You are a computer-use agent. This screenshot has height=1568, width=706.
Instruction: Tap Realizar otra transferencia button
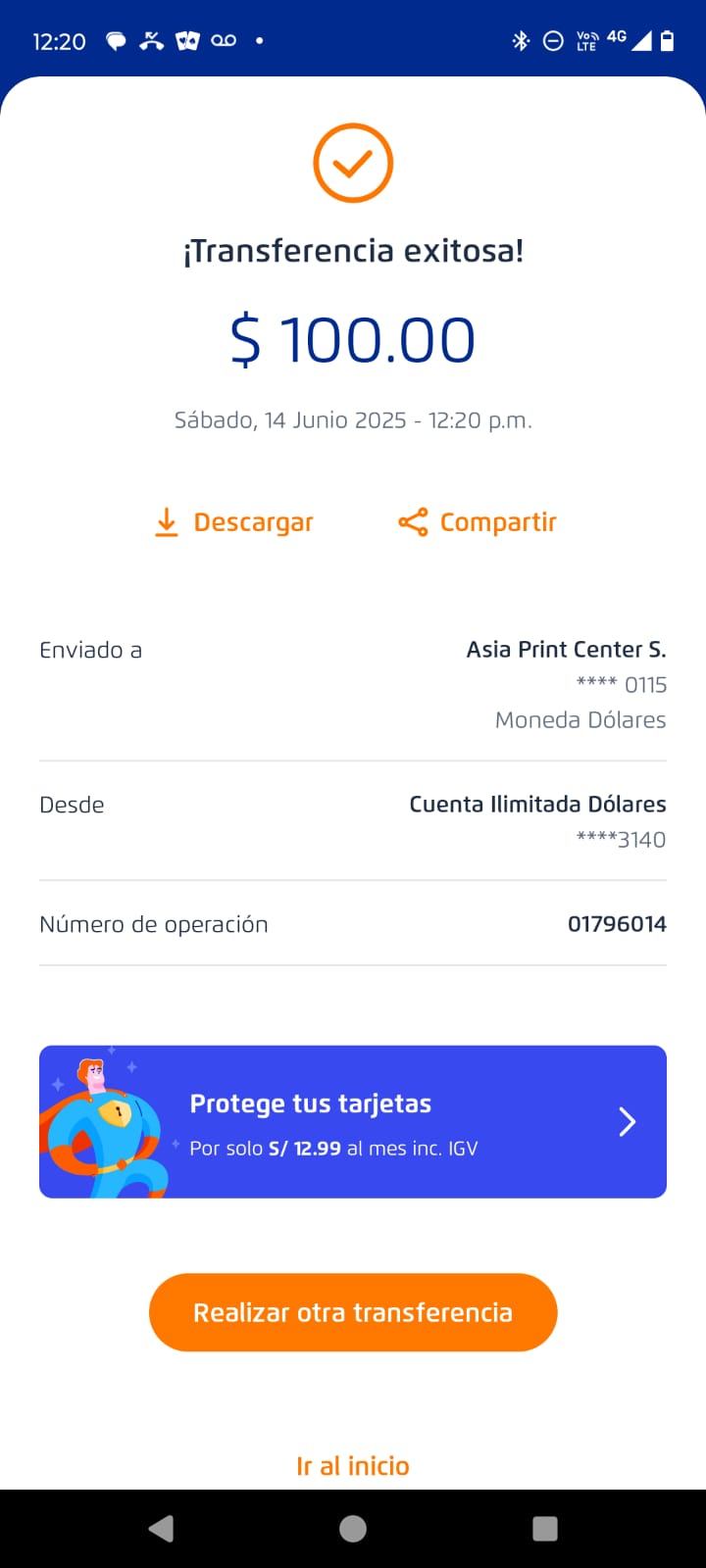[x=353, y=1312]
